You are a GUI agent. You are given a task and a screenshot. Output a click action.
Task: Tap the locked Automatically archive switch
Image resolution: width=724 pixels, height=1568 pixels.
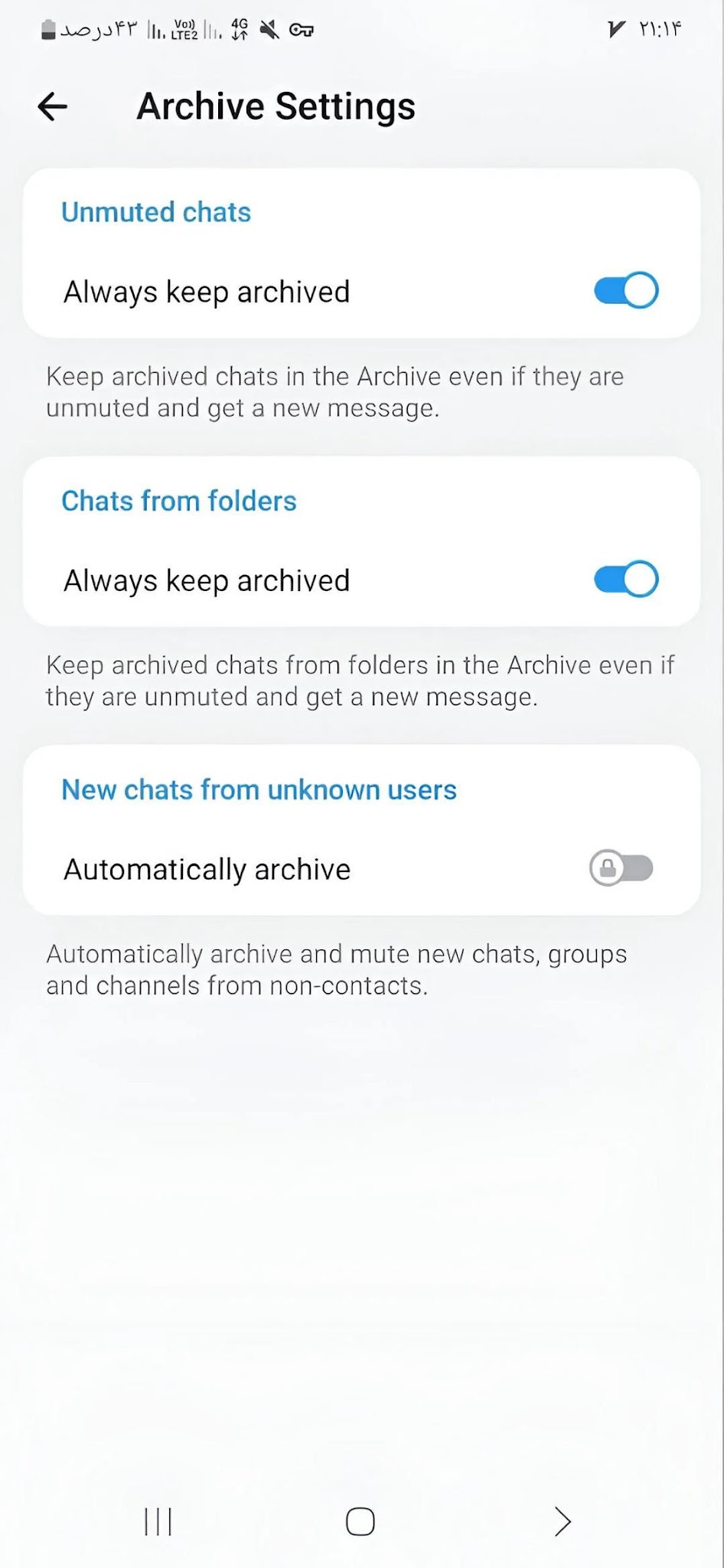(621, 868)
